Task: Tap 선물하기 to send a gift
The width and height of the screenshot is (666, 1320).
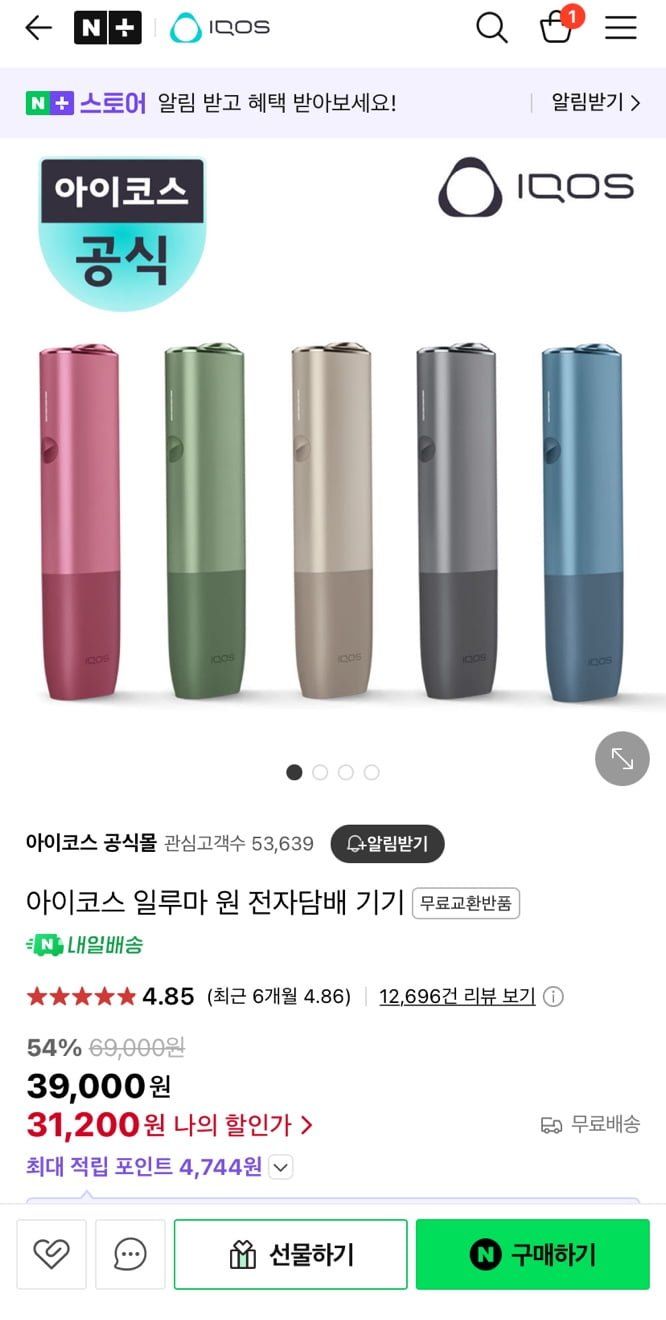Action: tap(291, 1254)
